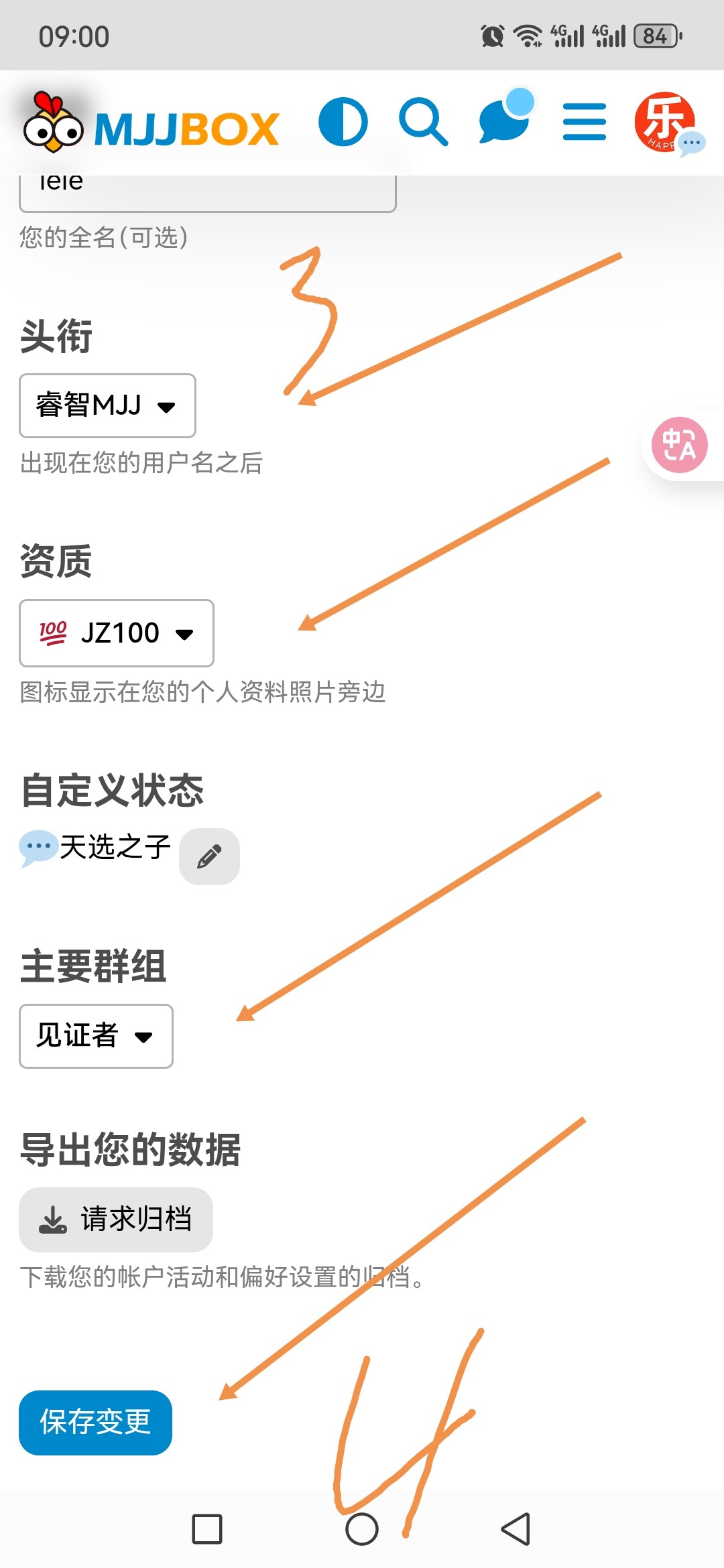Edit the 天选之子 custom status
This screenshot has width=724, height=1568.
pos(209,856)
